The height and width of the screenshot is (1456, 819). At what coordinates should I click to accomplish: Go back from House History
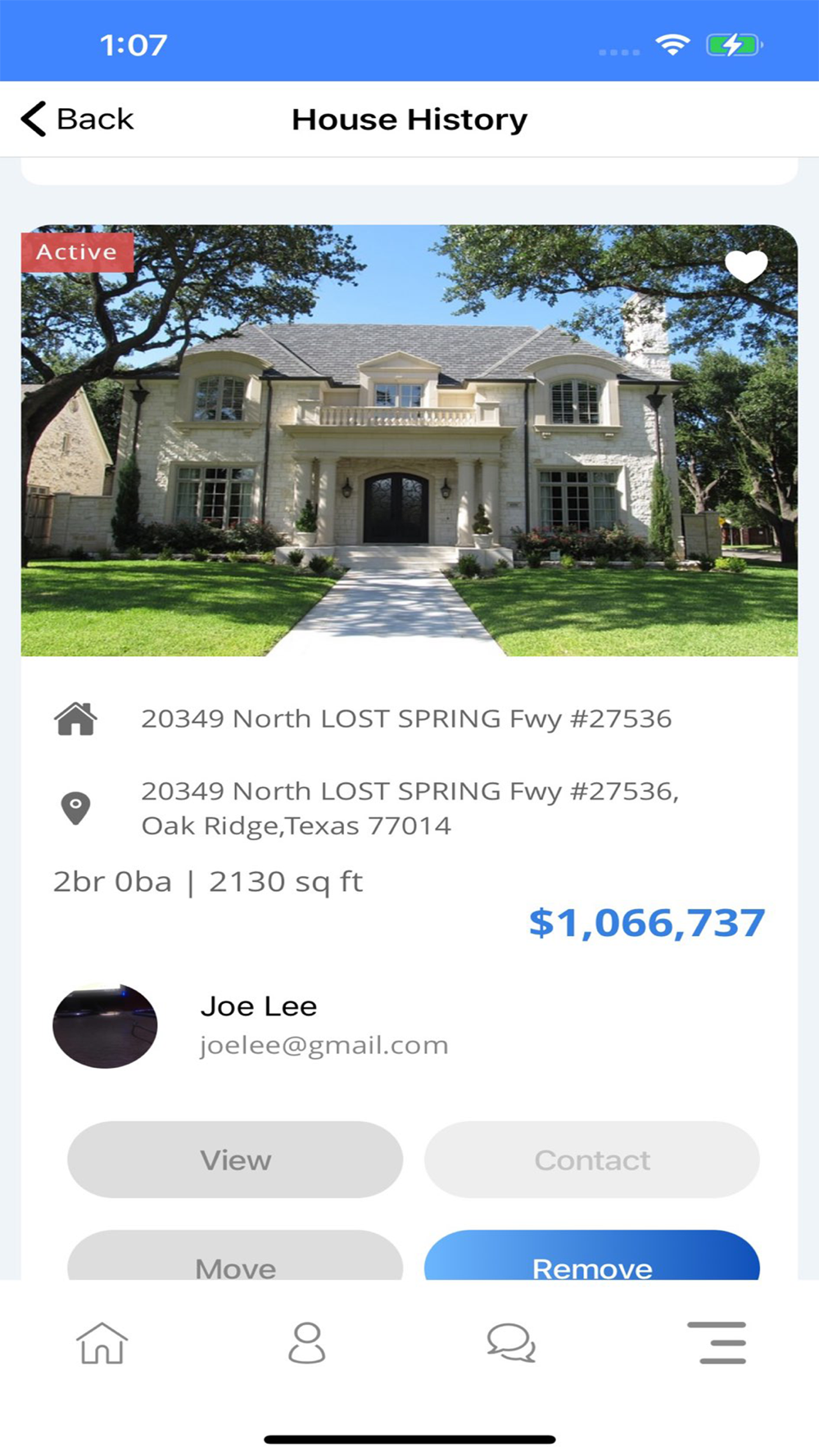[x=78, y=120]
